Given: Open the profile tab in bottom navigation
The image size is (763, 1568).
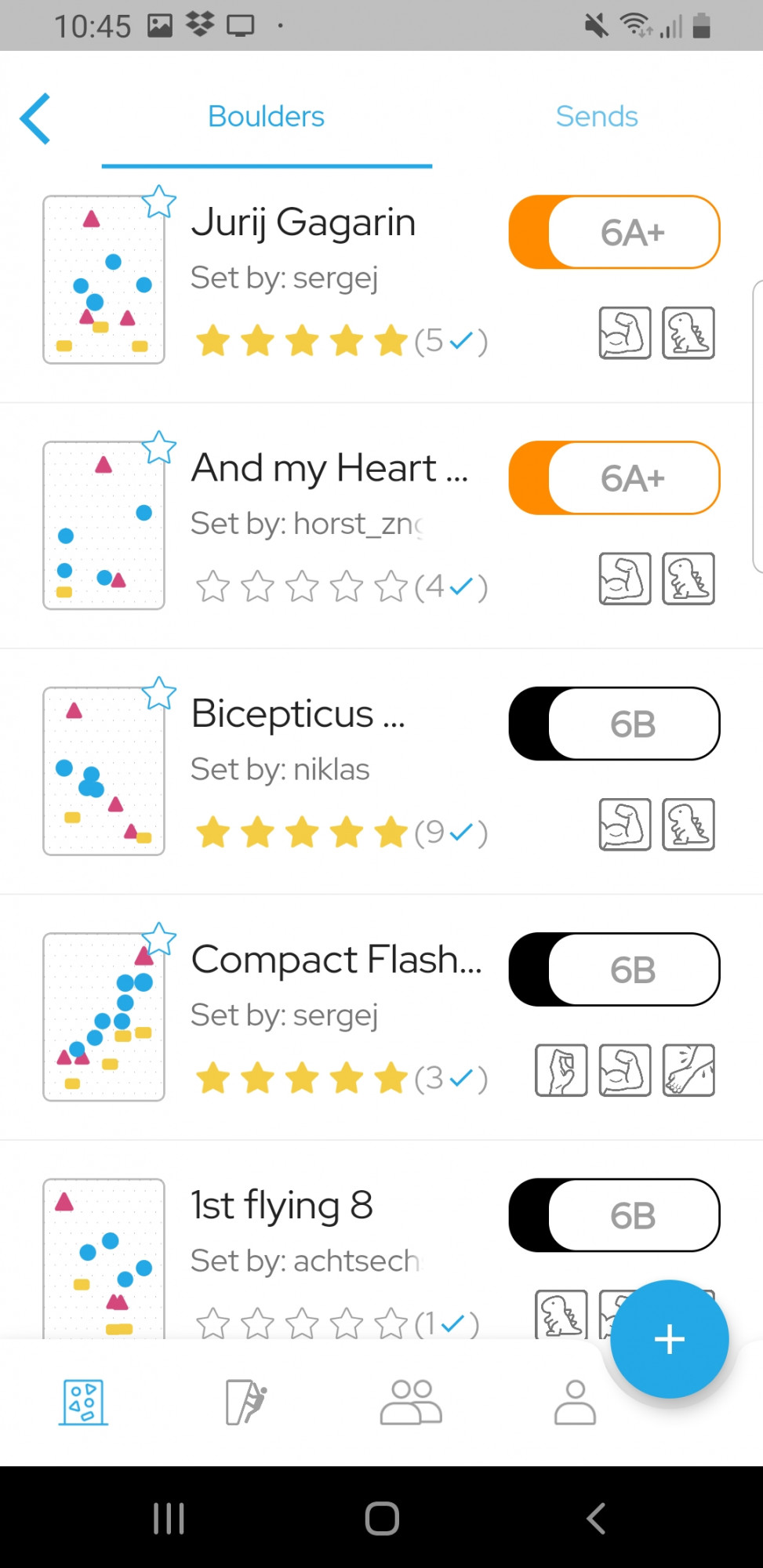Looking at the screenshot, I should (x=575, y=1402).
